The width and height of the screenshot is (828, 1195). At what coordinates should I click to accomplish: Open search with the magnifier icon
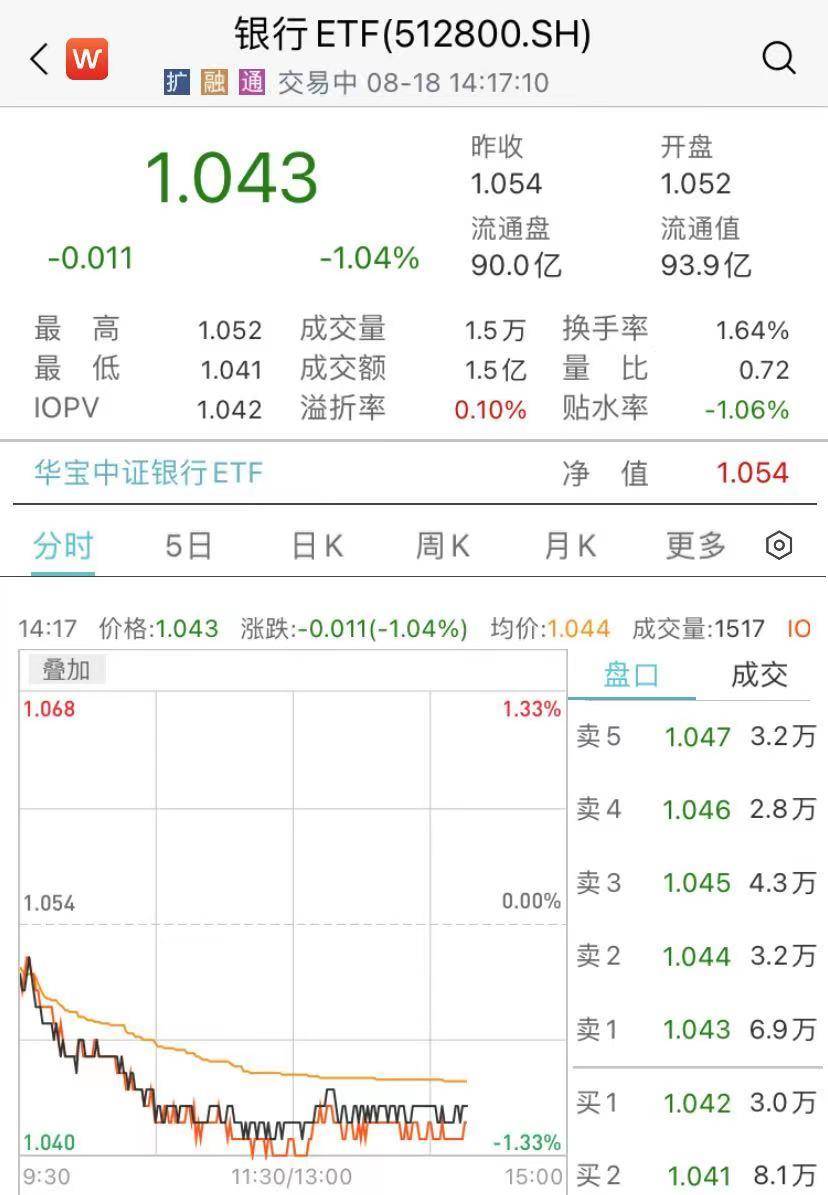point(779,58)
